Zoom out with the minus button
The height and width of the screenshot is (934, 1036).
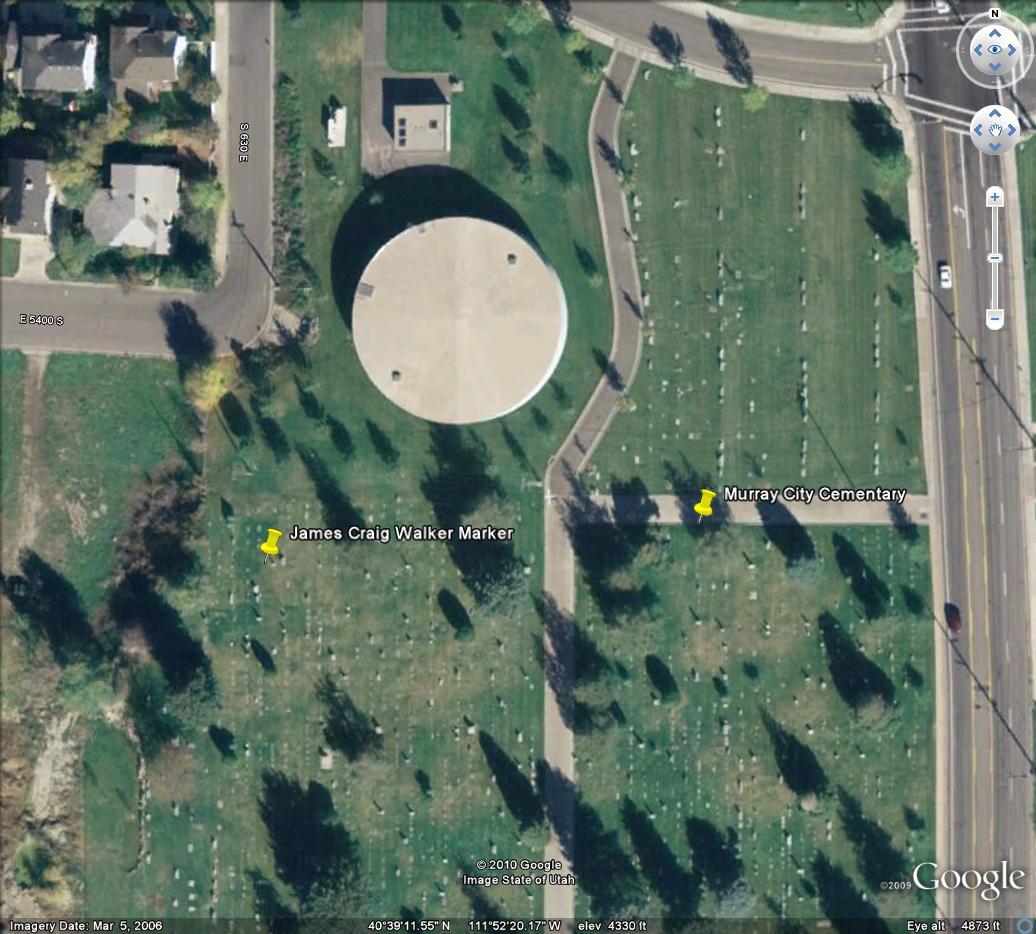point(994,319)
